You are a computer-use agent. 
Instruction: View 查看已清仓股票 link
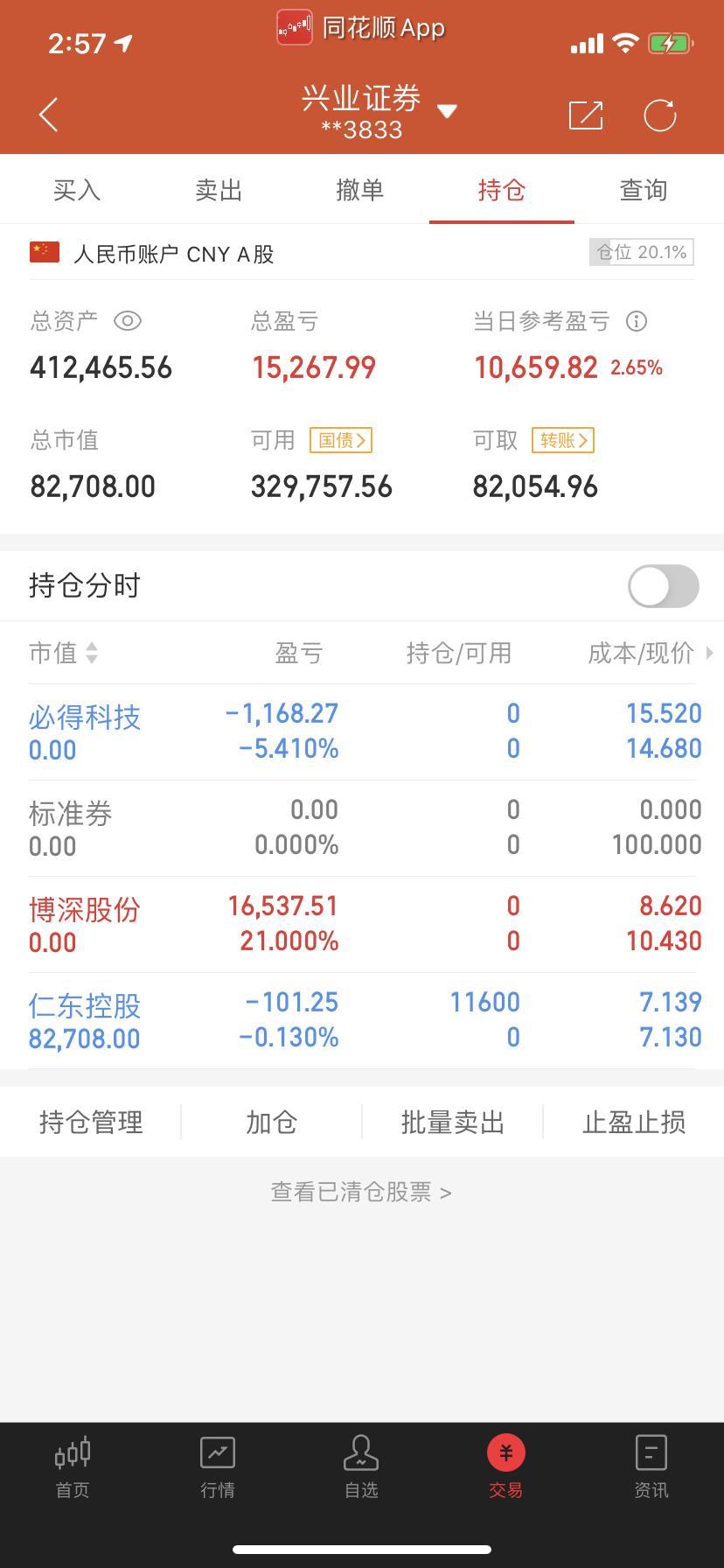[361, 1192]
